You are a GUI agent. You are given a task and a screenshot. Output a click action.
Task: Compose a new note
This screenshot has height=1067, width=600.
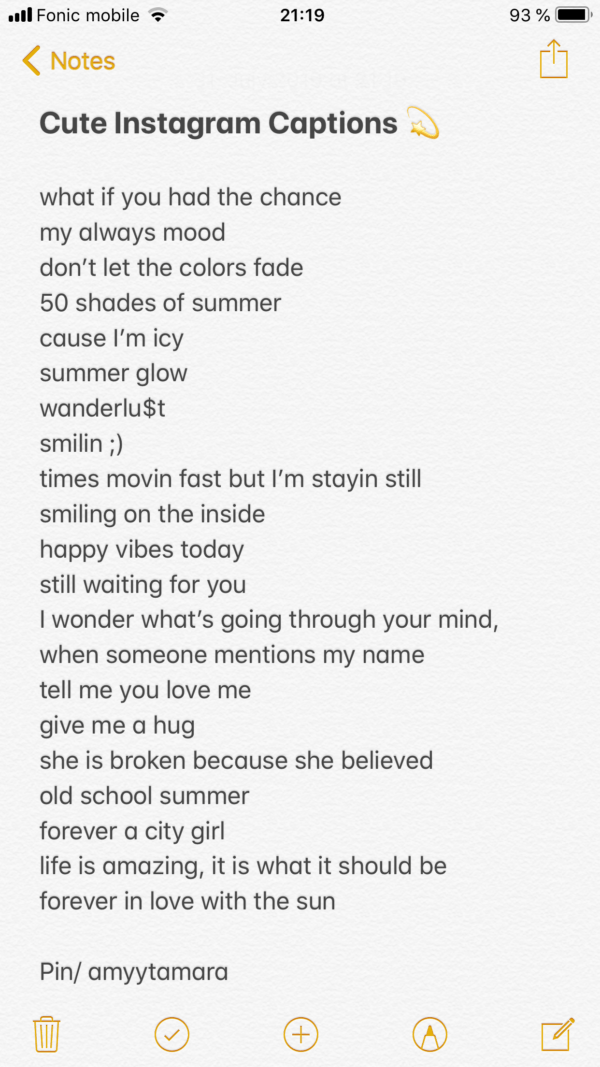(x=557, y=1033)
